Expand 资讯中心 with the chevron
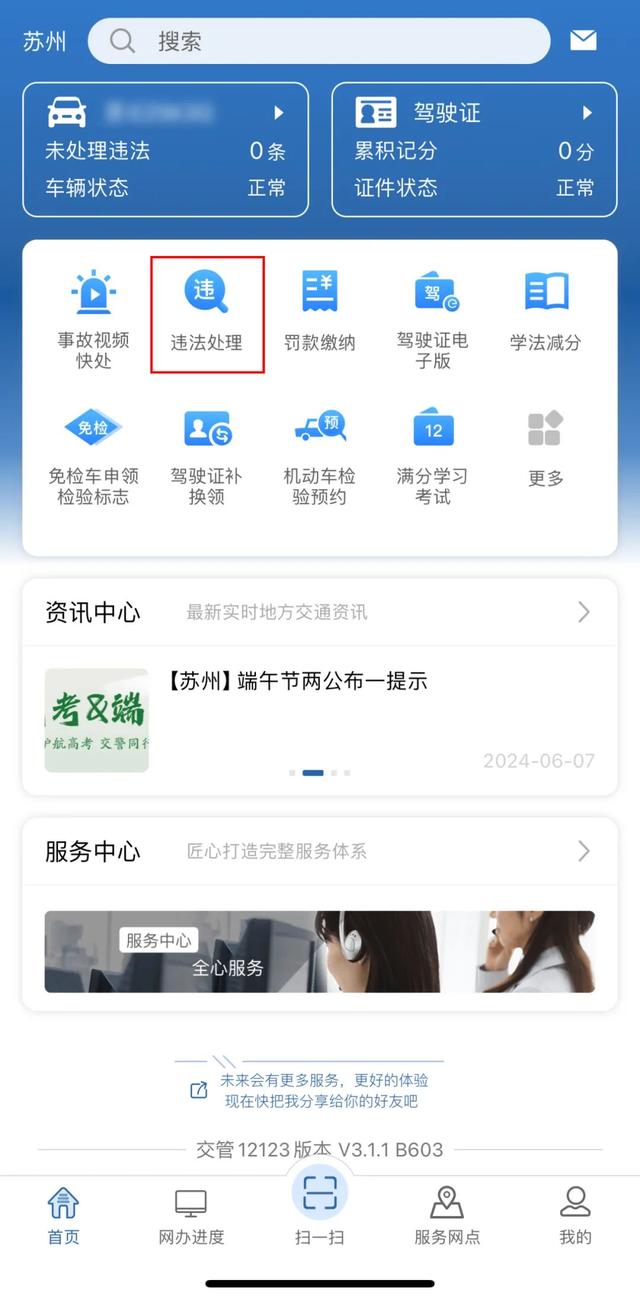 point(583,612)
